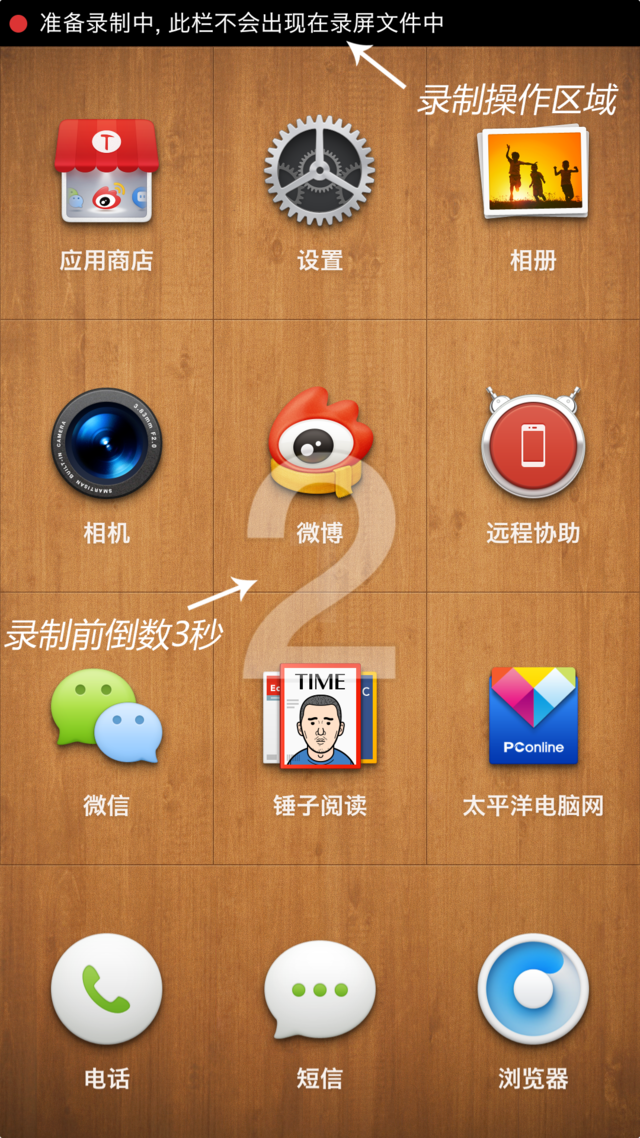Open 短信 messages
Image resolution: width=640 pixels, height=1138 pixels.
coord(319,989)
